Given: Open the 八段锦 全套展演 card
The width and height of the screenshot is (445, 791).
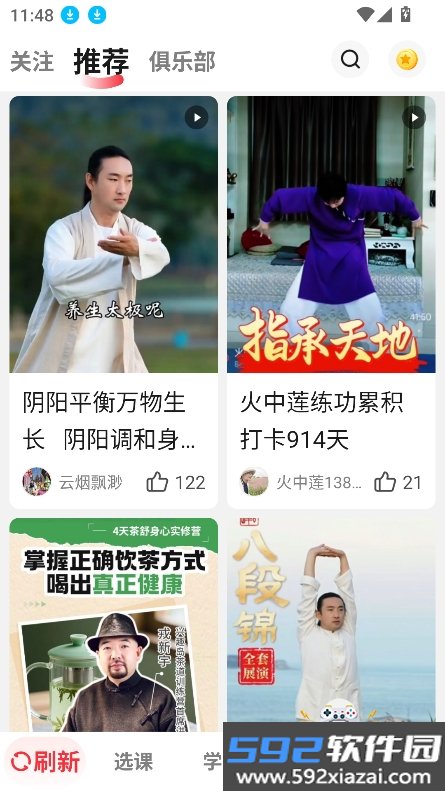Looking at the screenshot, I should tap(331, 620).
